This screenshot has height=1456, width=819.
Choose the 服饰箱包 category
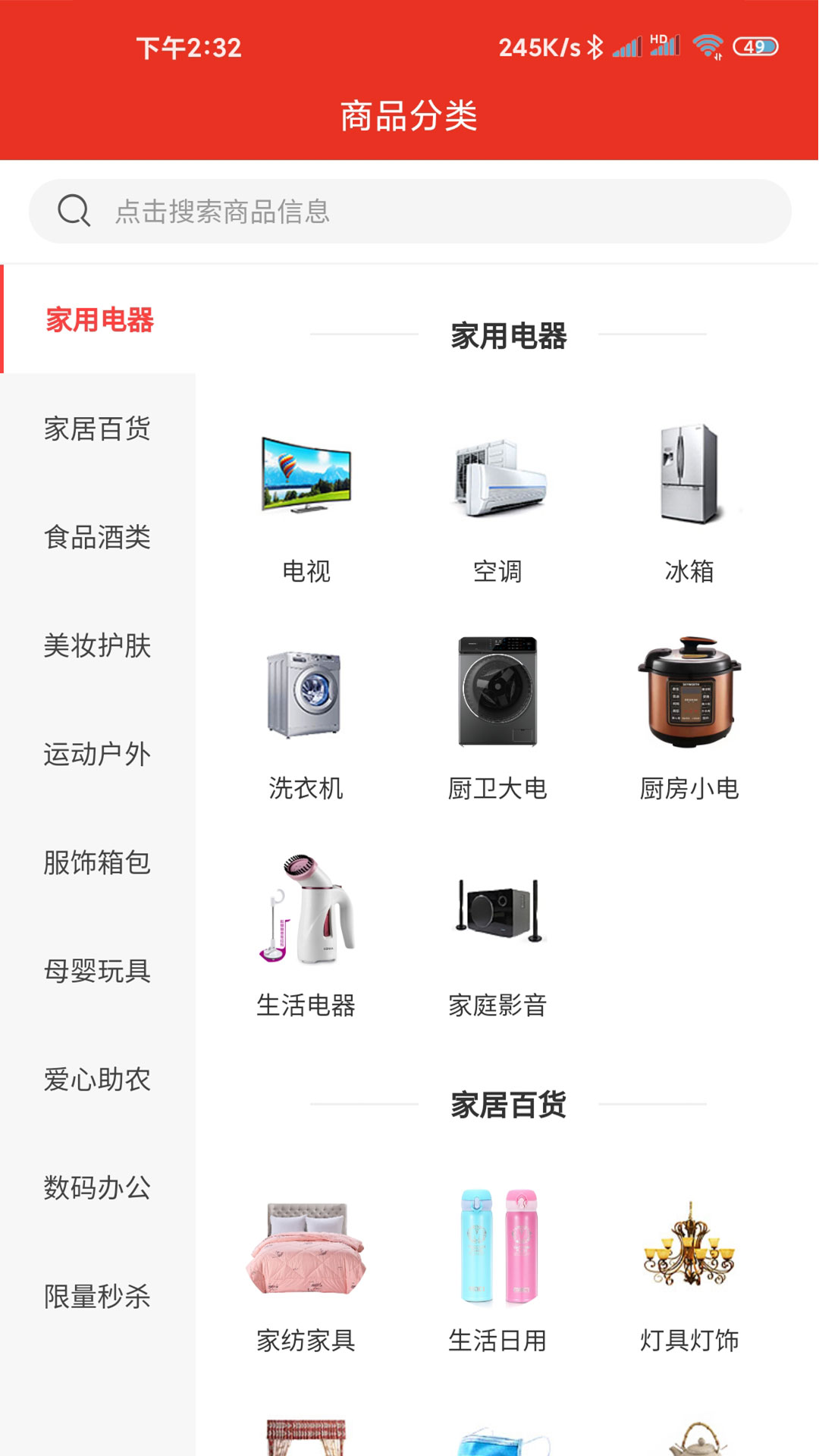(x=98, y=862)
